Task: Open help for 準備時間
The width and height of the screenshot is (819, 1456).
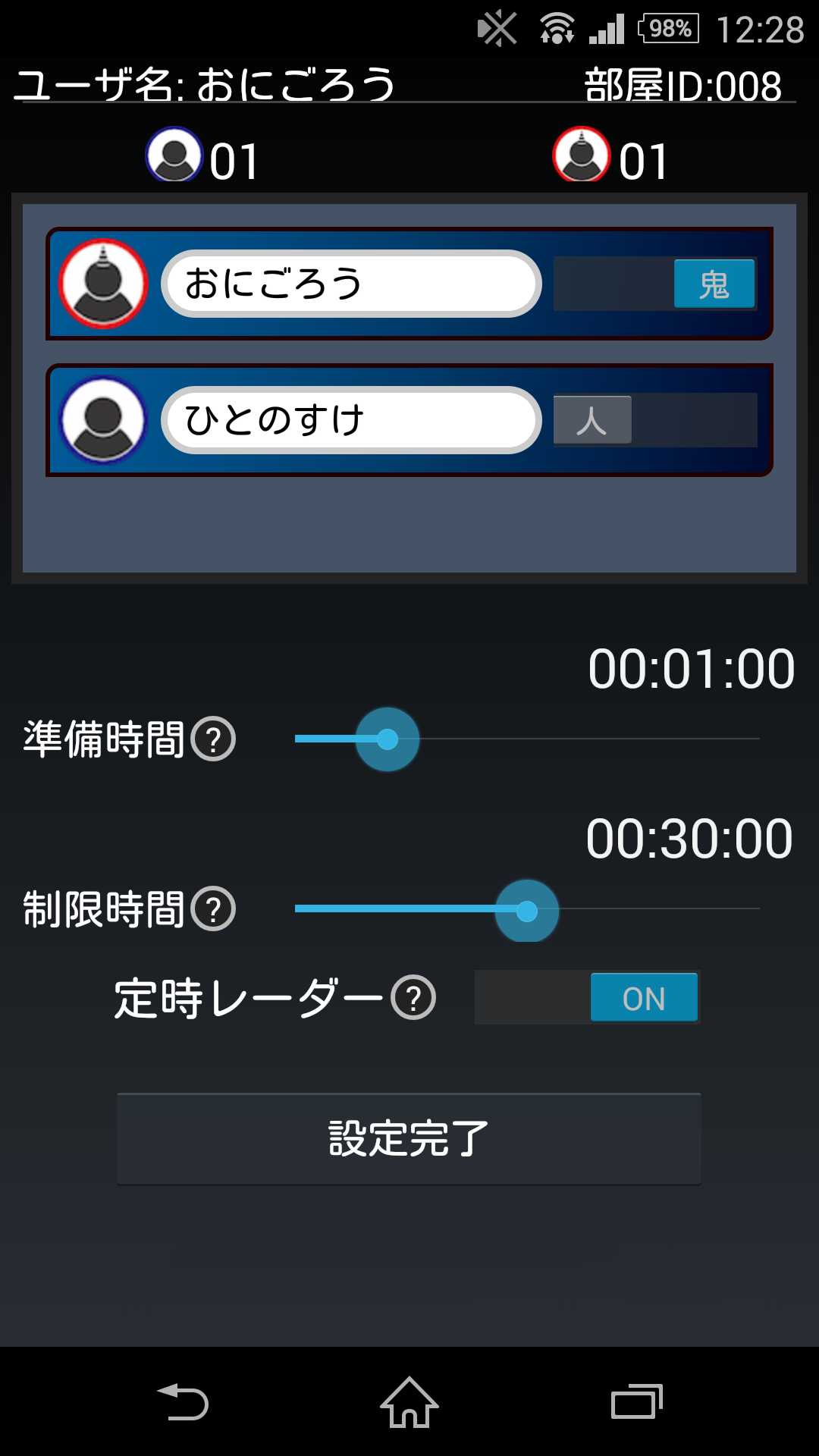Action: [x=213, y=739]
